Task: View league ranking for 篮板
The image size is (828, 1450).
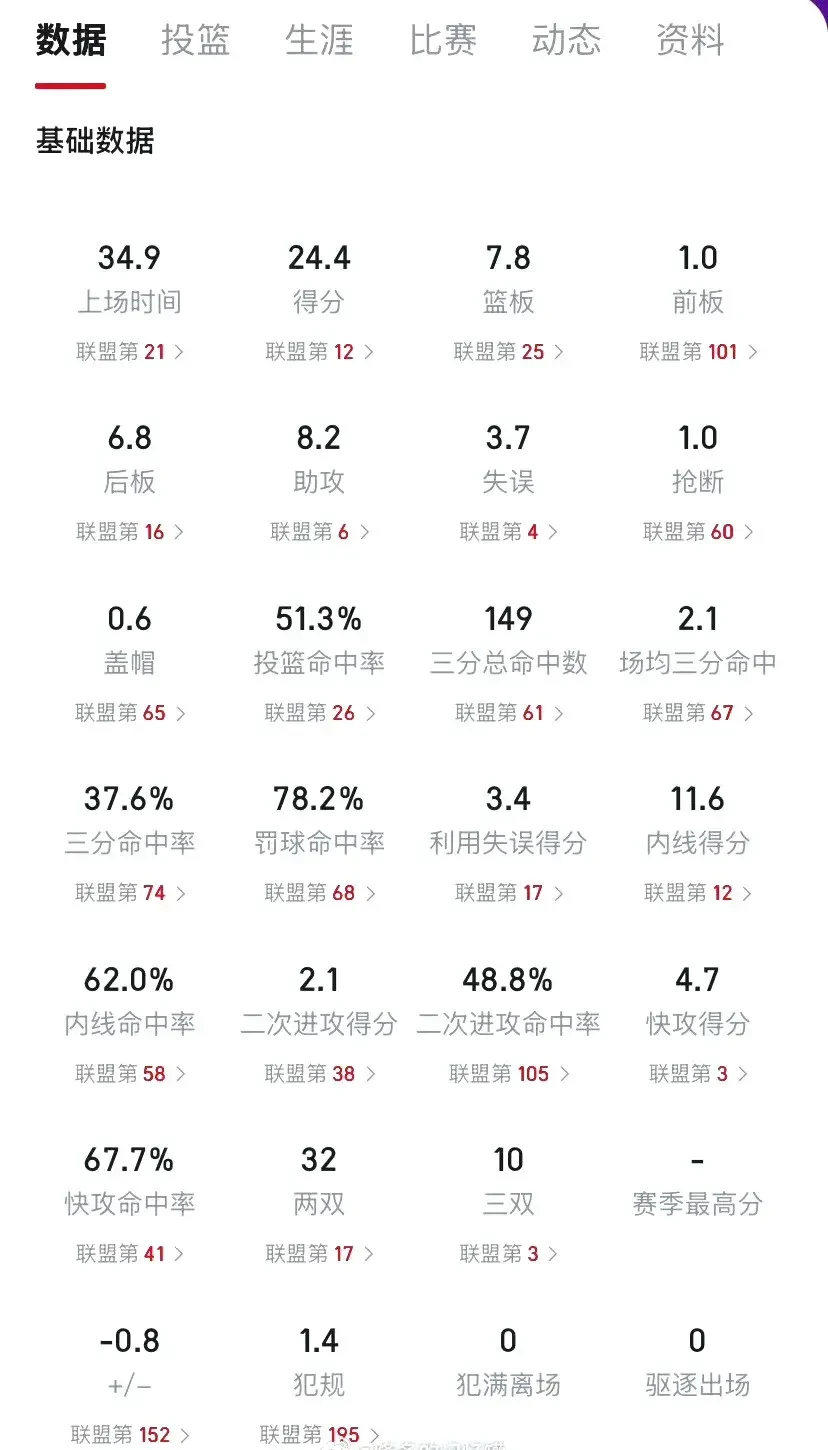Action: pyautogui.click(x=509, y=352)
